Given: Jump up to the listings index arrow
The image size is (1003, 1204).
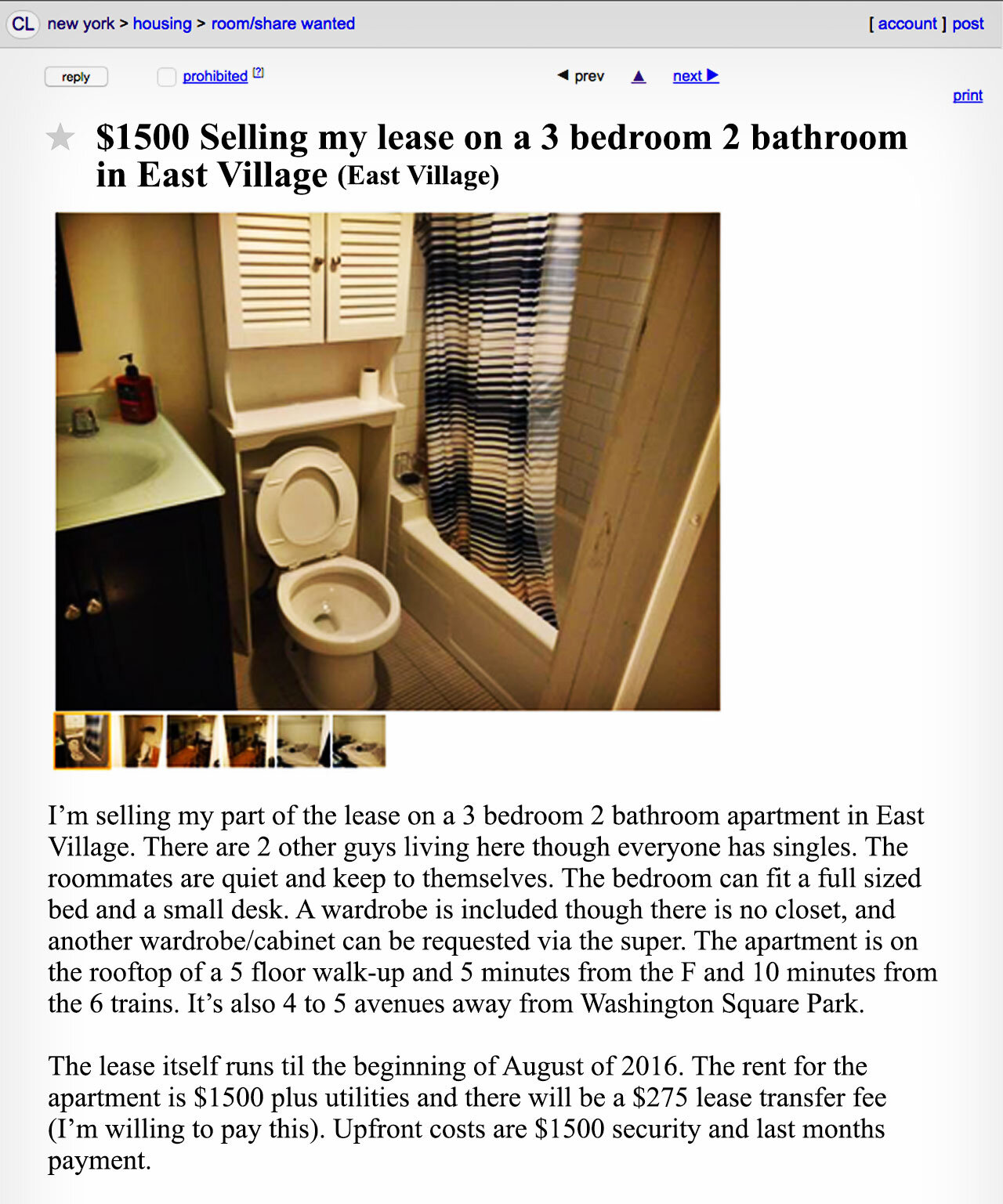Looking at the screenshot, I should (639, 76).
